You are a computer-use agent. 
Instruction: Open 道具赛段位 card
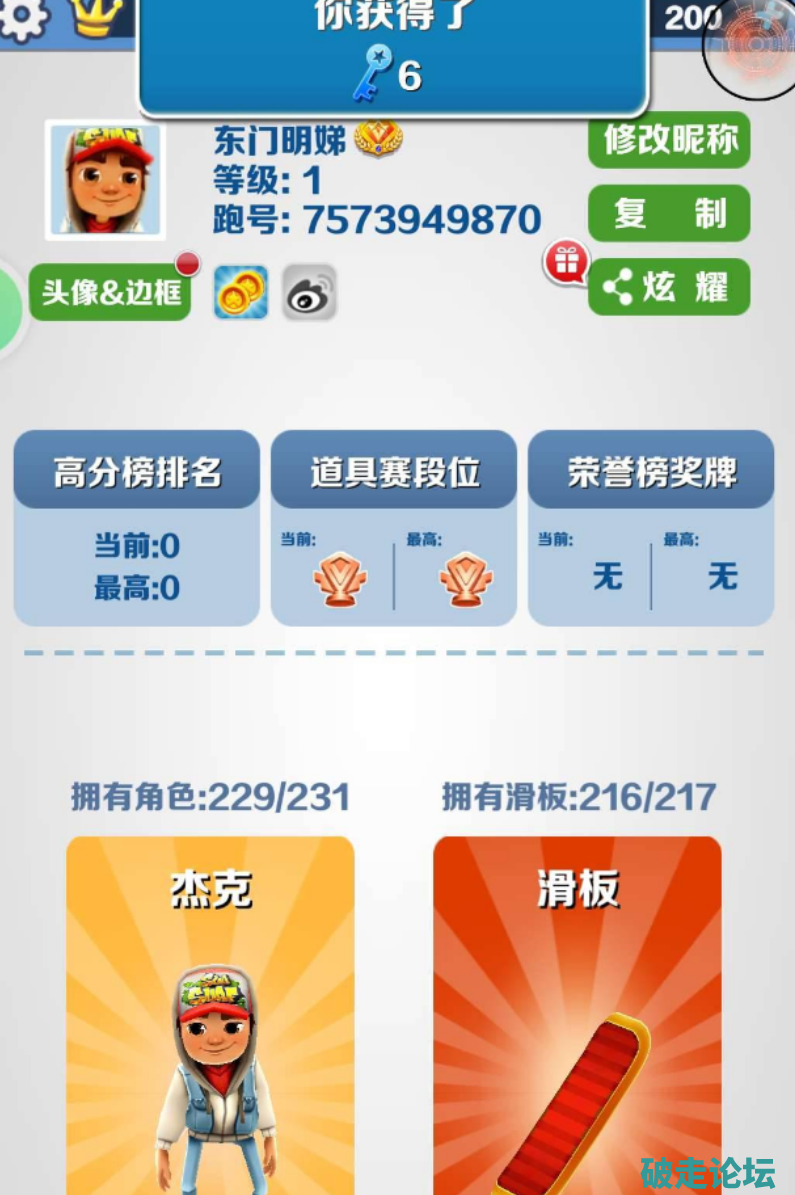[x=394, y=527]
